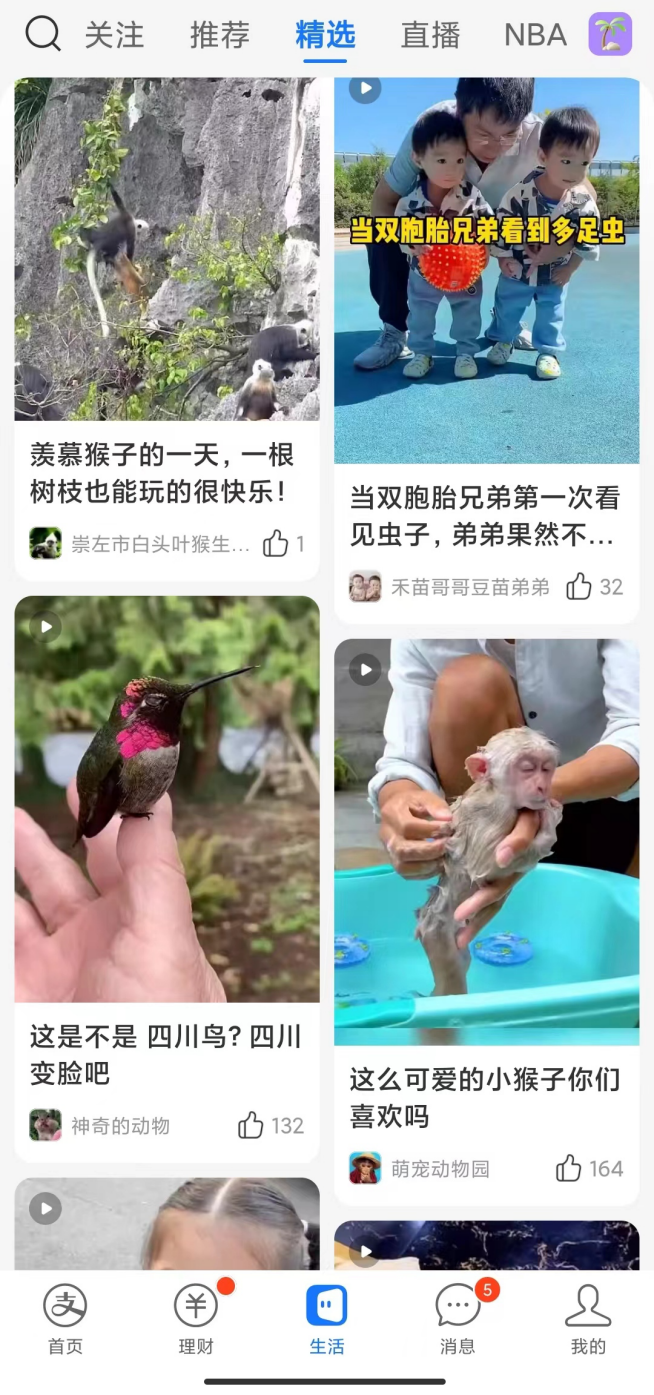Open the search magnifier icon

(x=42, y=35)
